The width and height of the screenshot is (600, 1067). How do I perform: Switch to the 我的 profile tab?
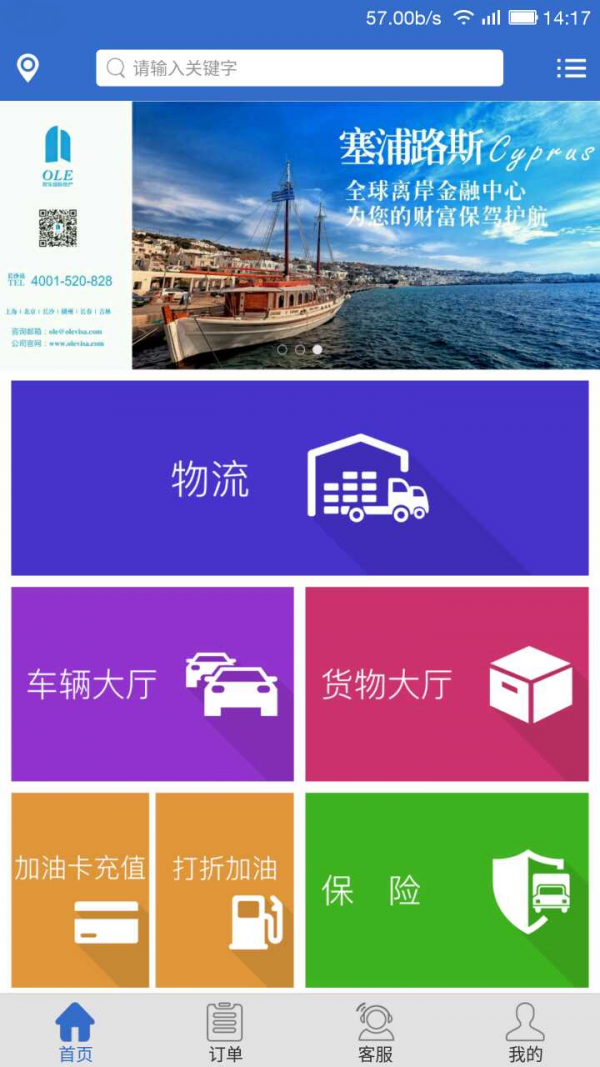(525, 1032)
